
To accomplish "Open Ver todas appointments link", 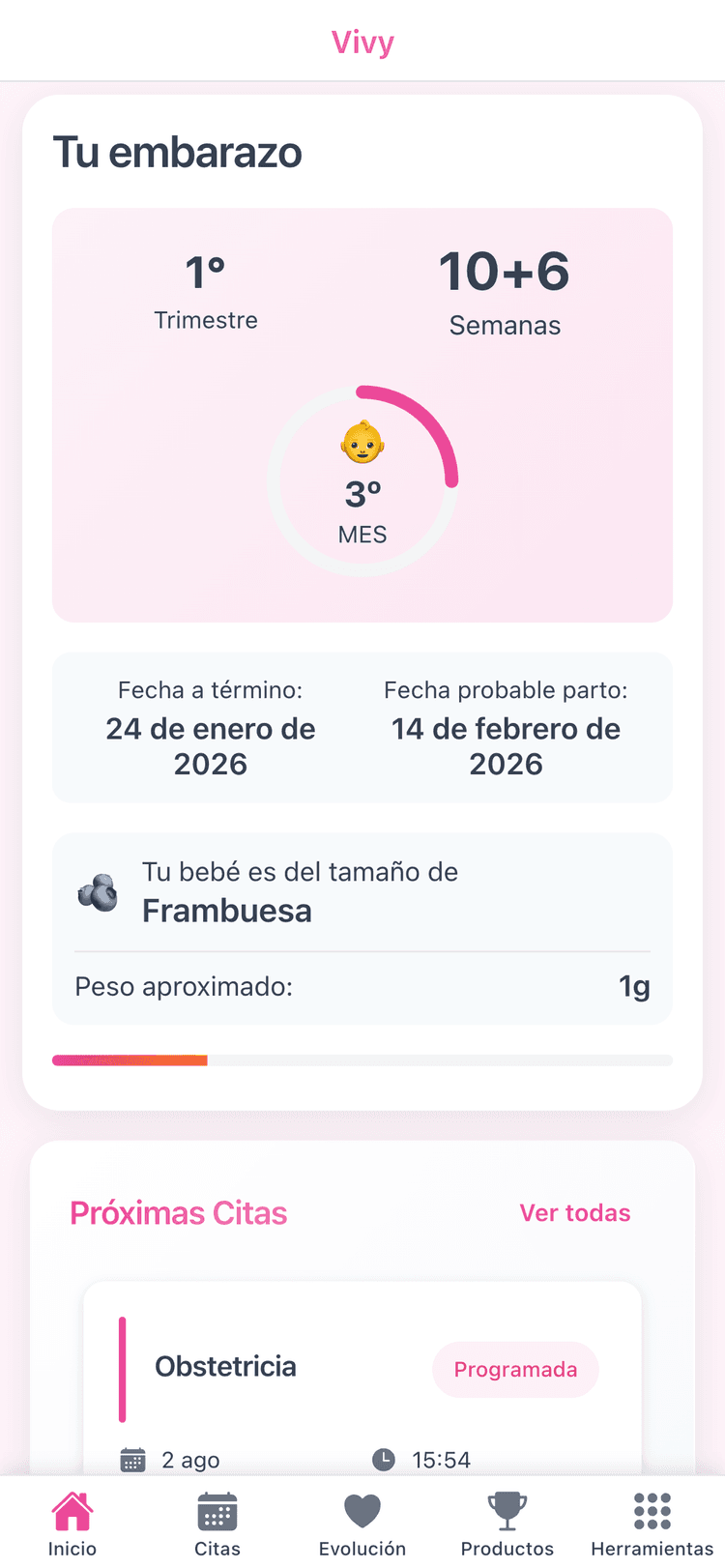I will [574, 1213].
